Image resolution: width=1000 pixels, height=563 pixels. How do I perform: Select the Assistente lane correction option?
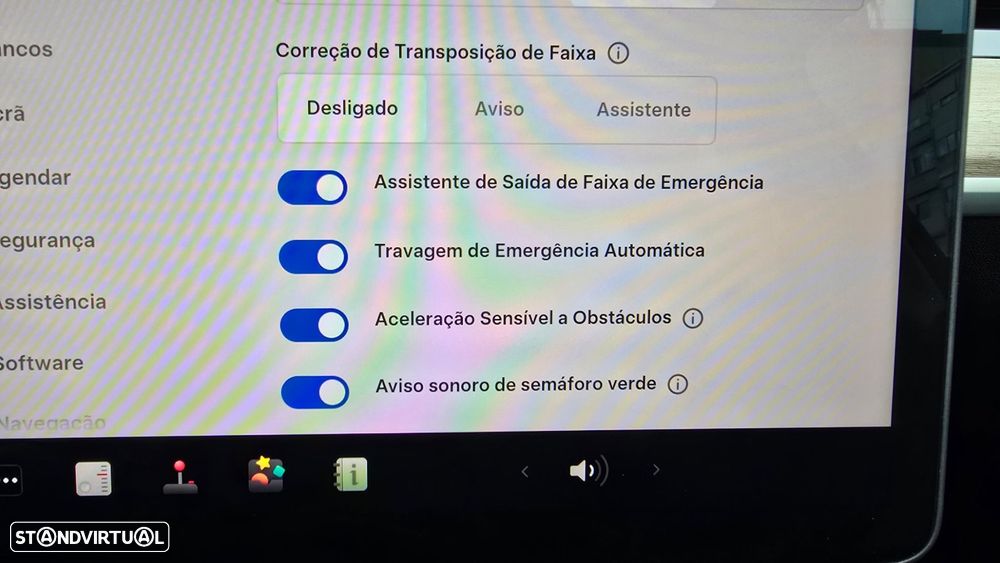click(x=643, y=111)
